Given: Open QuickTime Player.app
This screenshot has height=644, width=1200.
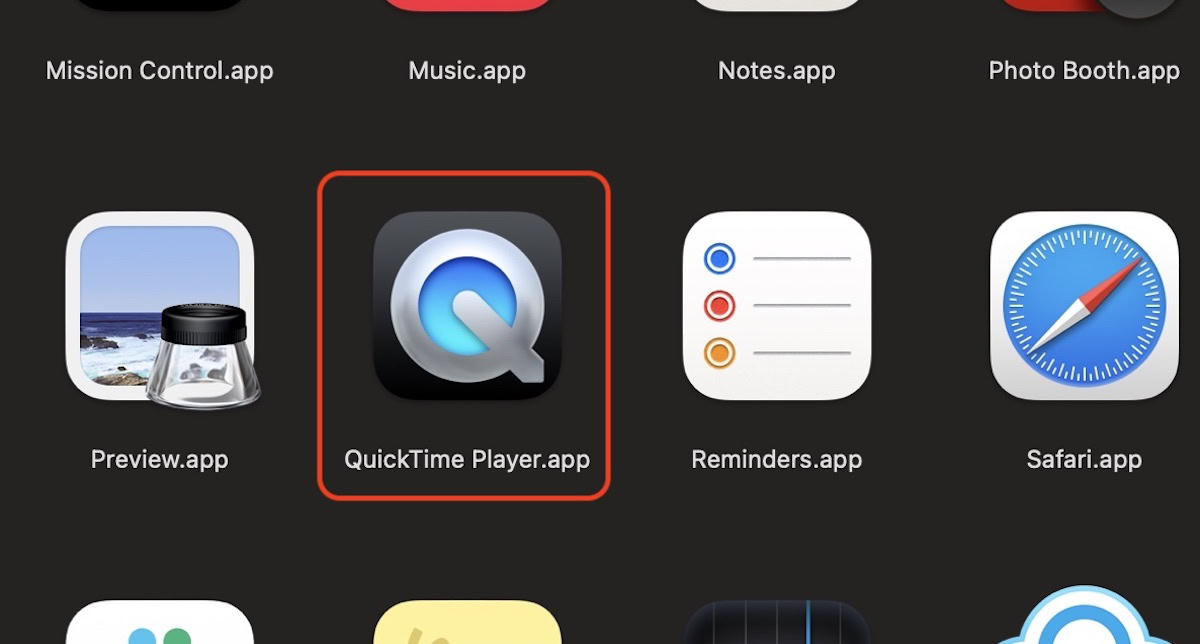Looking at the screenshot, I should 467,306.
